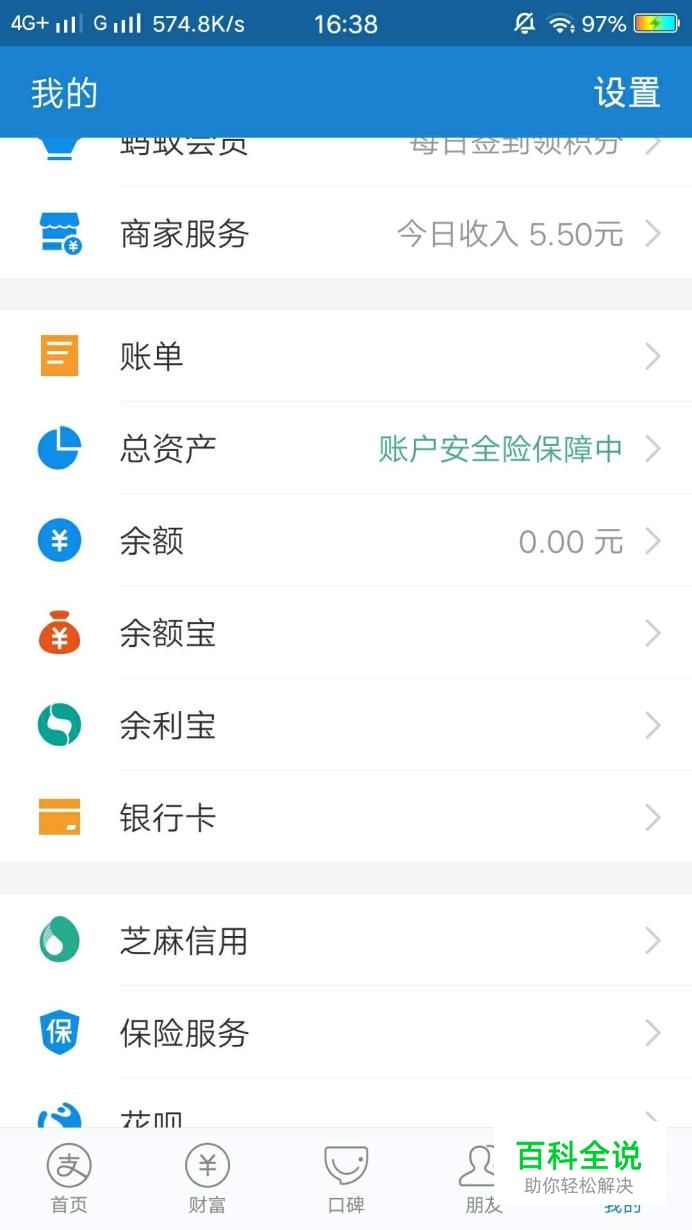692x1230 pixels.
Task: Open 设置 in the top bar
Action: 627,92
